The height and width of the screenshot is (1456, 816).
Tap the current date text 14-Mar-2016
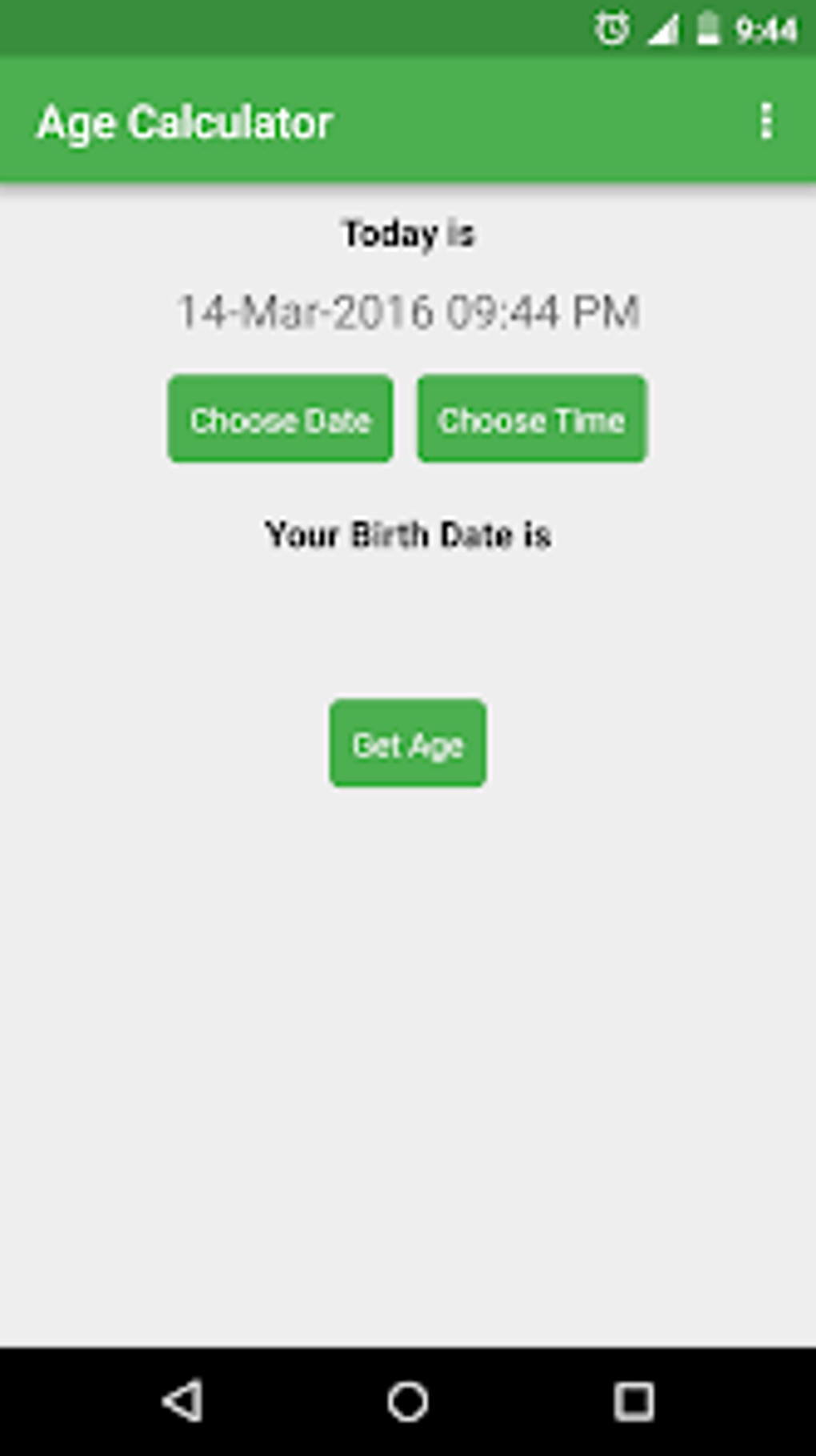click(304, 310)
